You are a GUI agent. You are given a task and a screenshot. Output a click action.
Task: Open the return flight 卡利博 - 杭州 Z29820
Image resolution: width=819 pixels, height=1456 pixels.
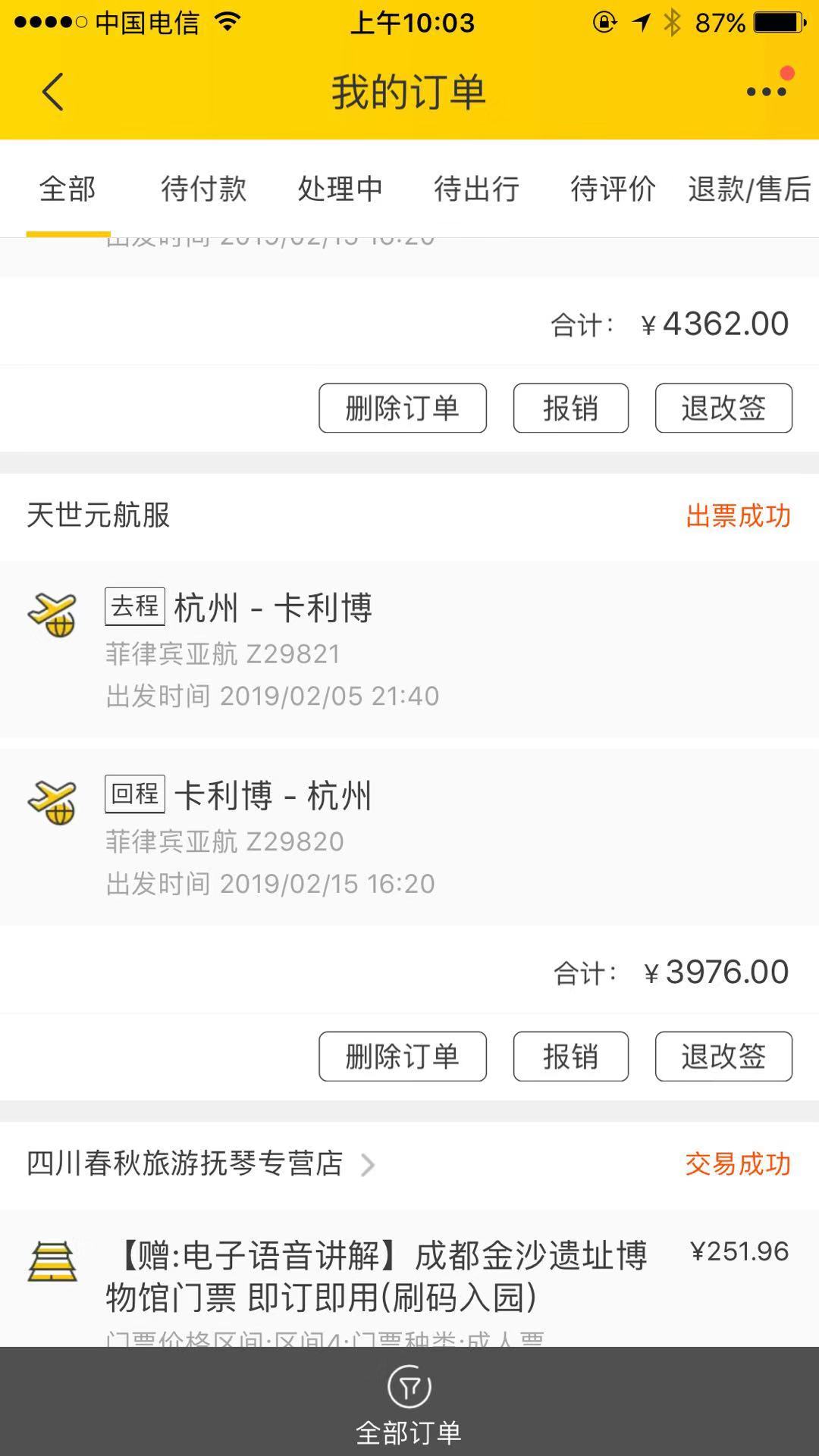click(409, 838)
